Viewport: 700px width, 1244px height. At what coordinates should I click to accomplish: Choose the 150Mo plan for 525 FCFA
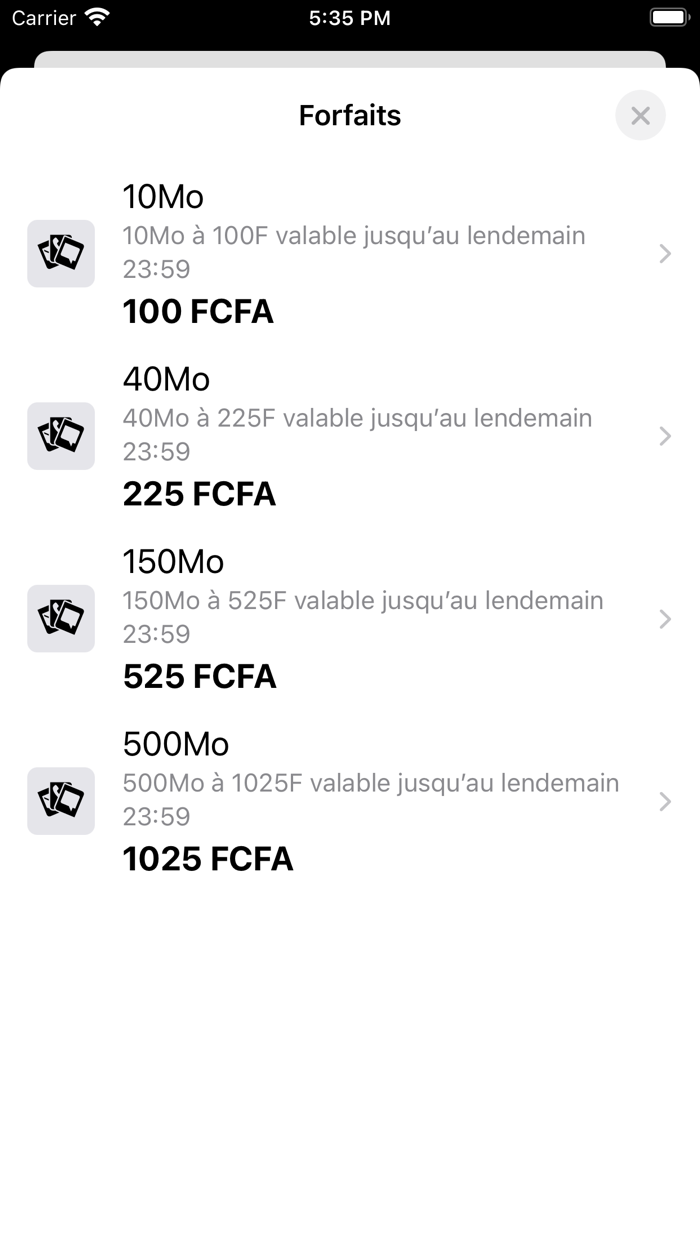pyautogui.click(x=350, y=619)
